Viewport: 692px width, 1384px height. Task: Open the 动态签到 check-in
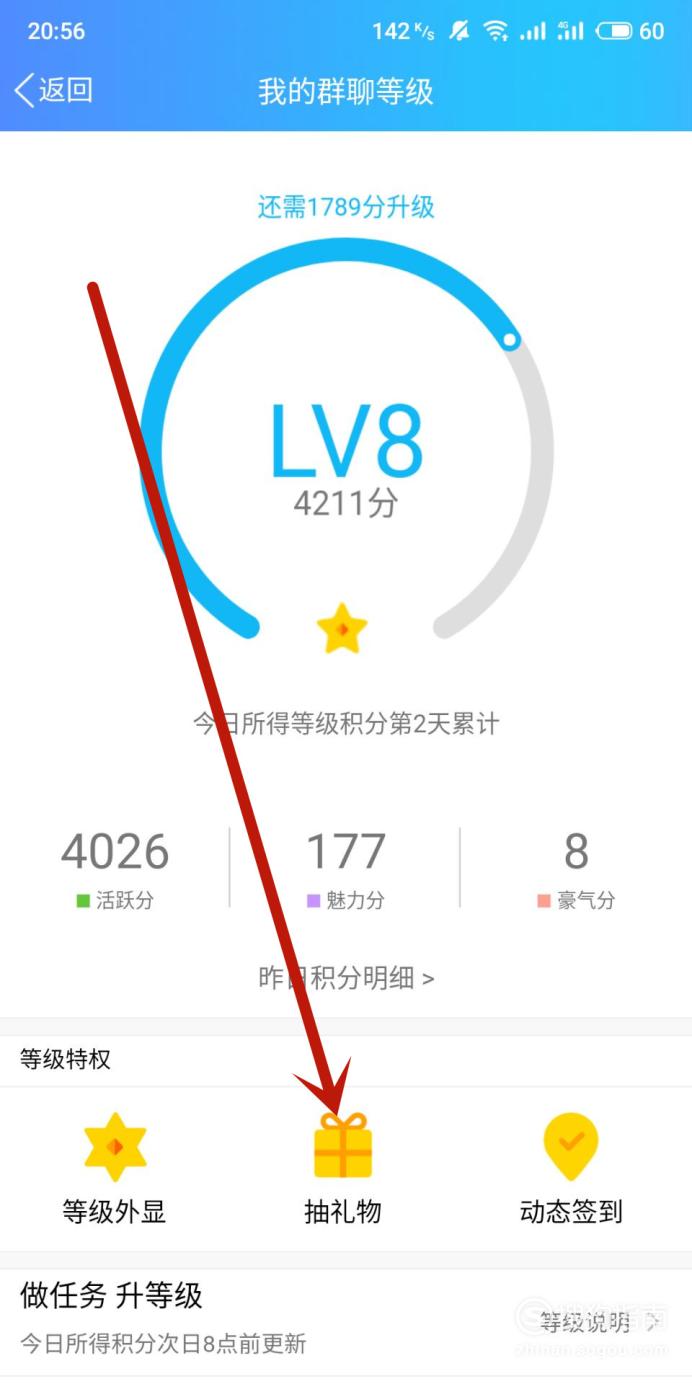coord(571,1168)
